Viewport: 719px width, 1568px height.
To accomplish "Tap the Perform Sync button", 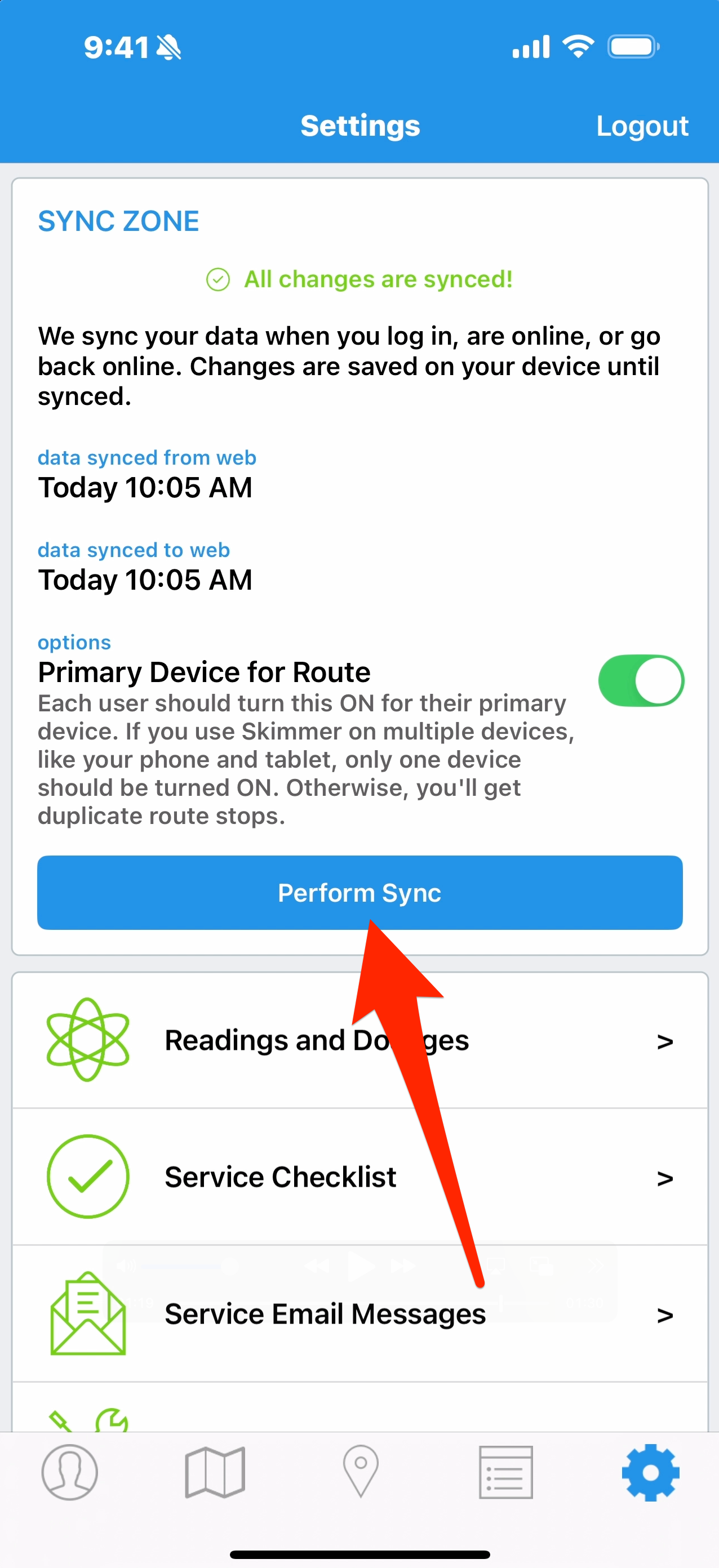I will click(x=359, y=892).
